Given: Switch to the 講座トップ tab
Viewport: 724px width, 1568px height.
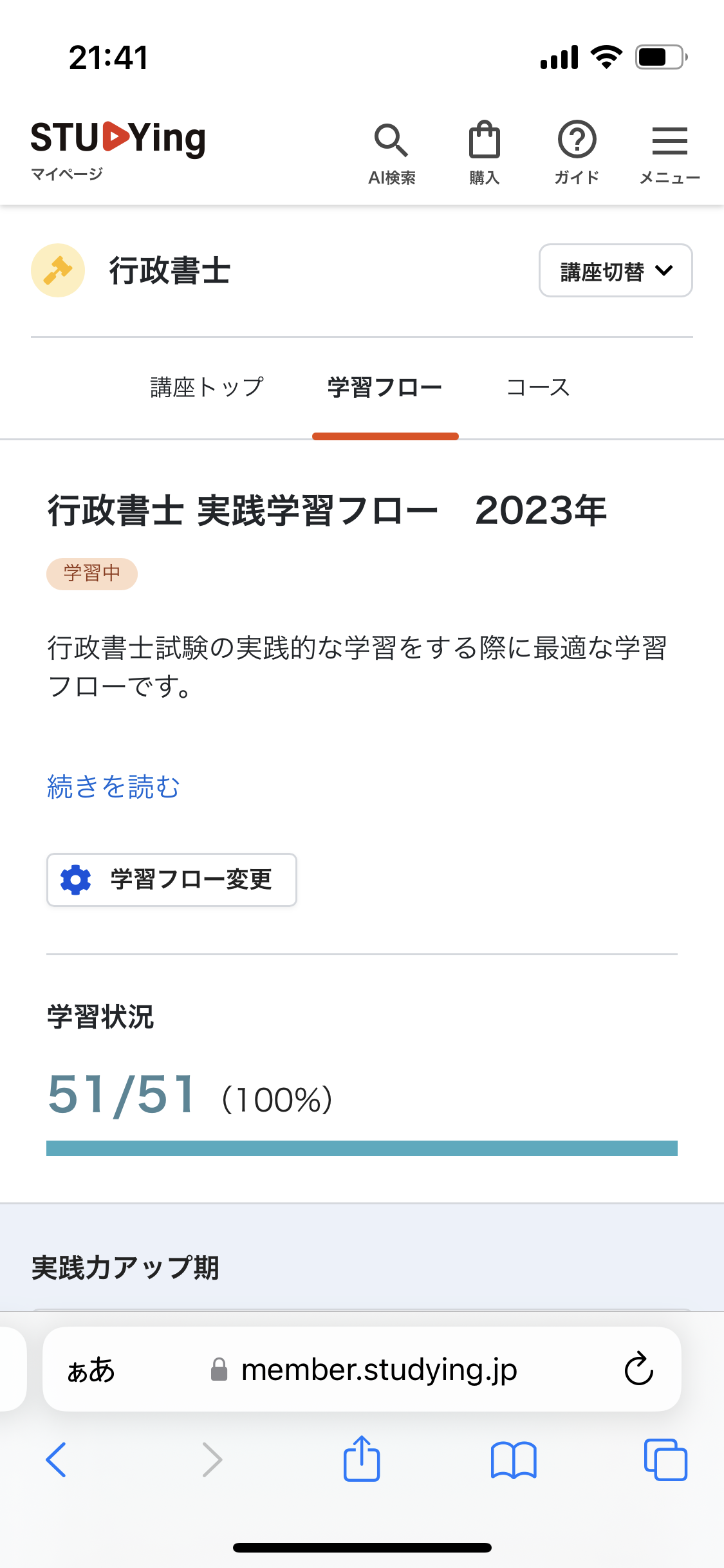Looking at the screenshot, I should (207, 387).
